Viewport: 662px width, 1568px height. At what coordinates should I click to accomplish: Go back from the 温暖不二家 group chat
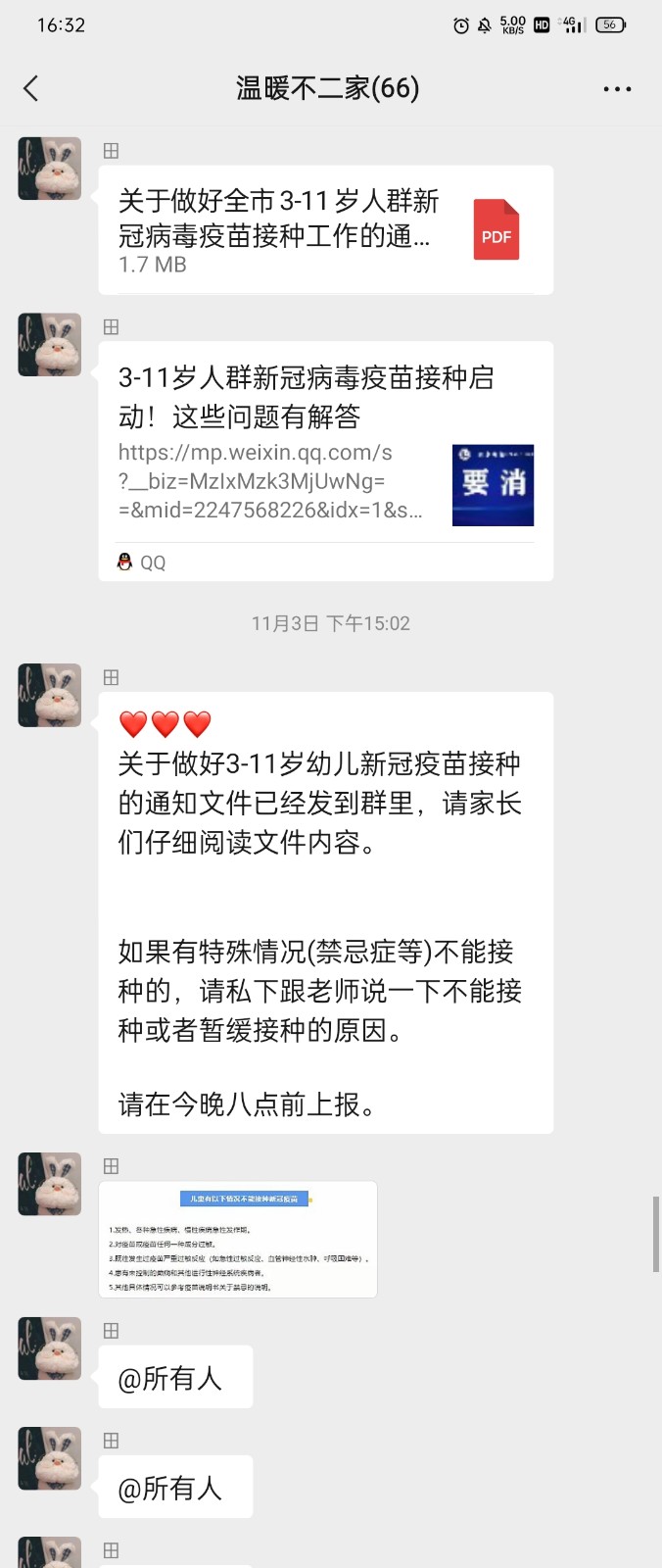[x=31, y=89]
